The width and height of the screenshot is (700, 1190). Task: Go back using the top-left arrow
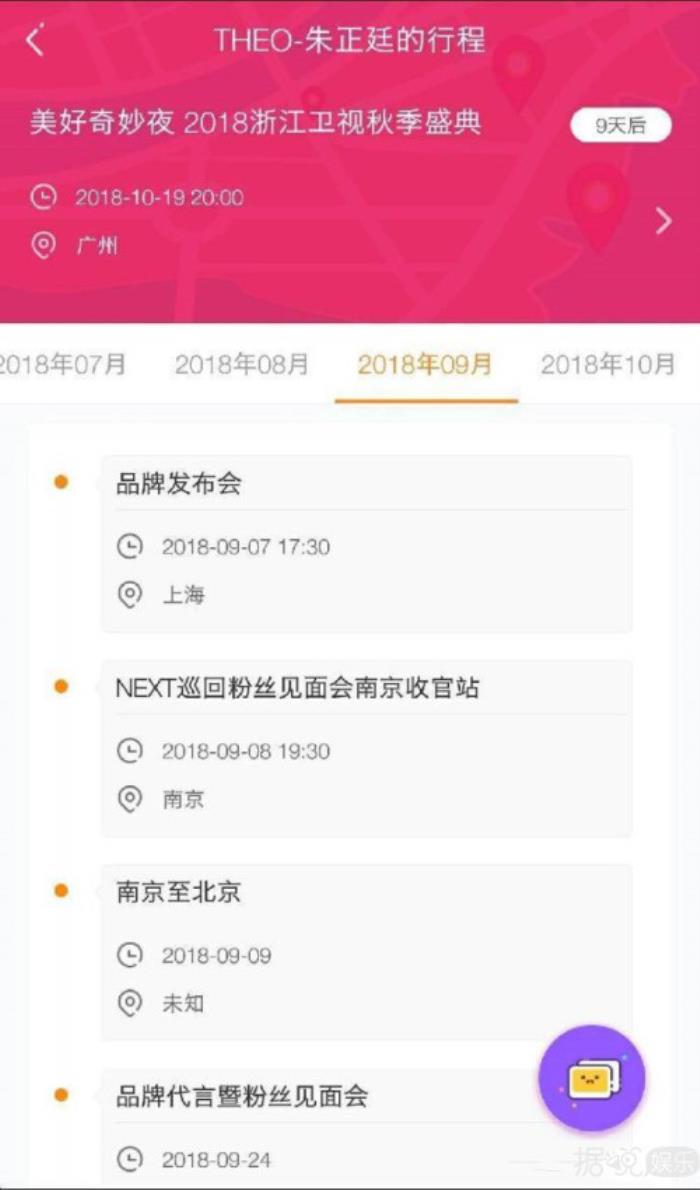36,41
